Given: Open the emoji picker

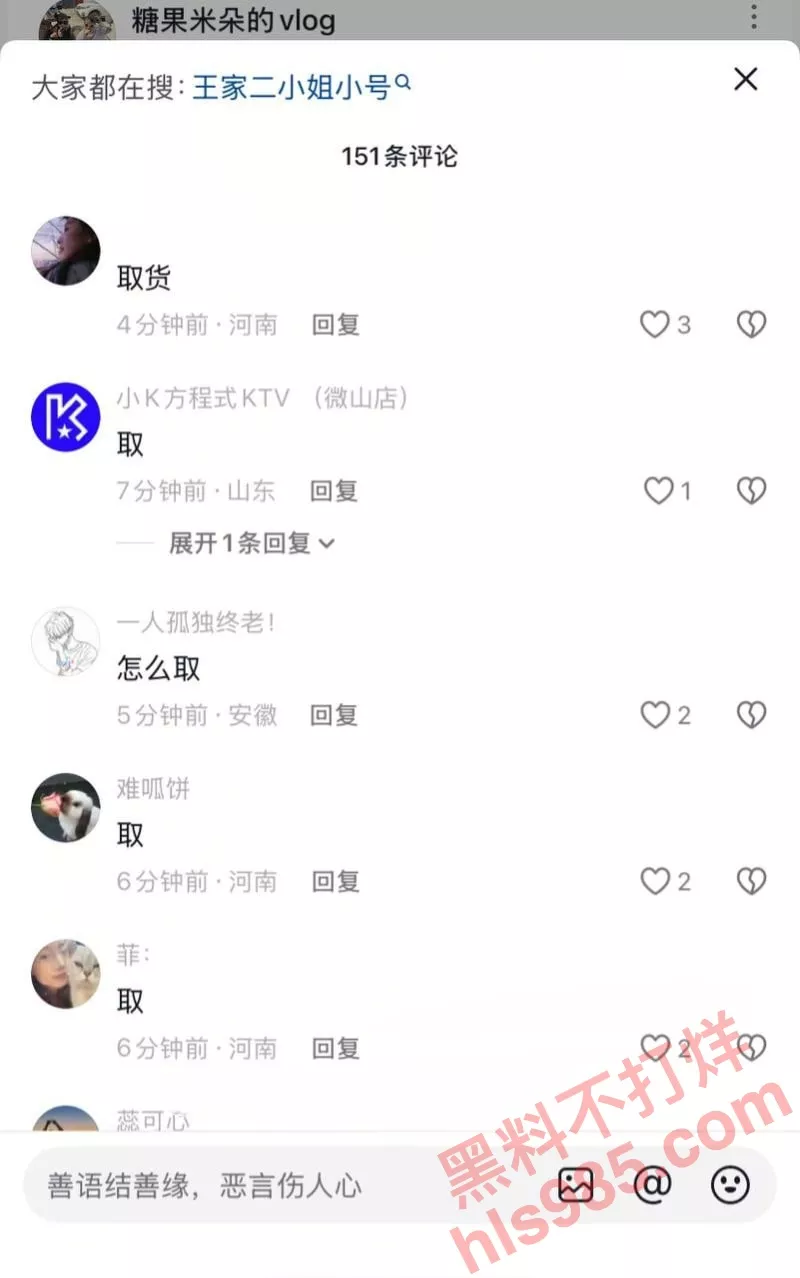Looking at the screenshot, I should point(730,1186).
